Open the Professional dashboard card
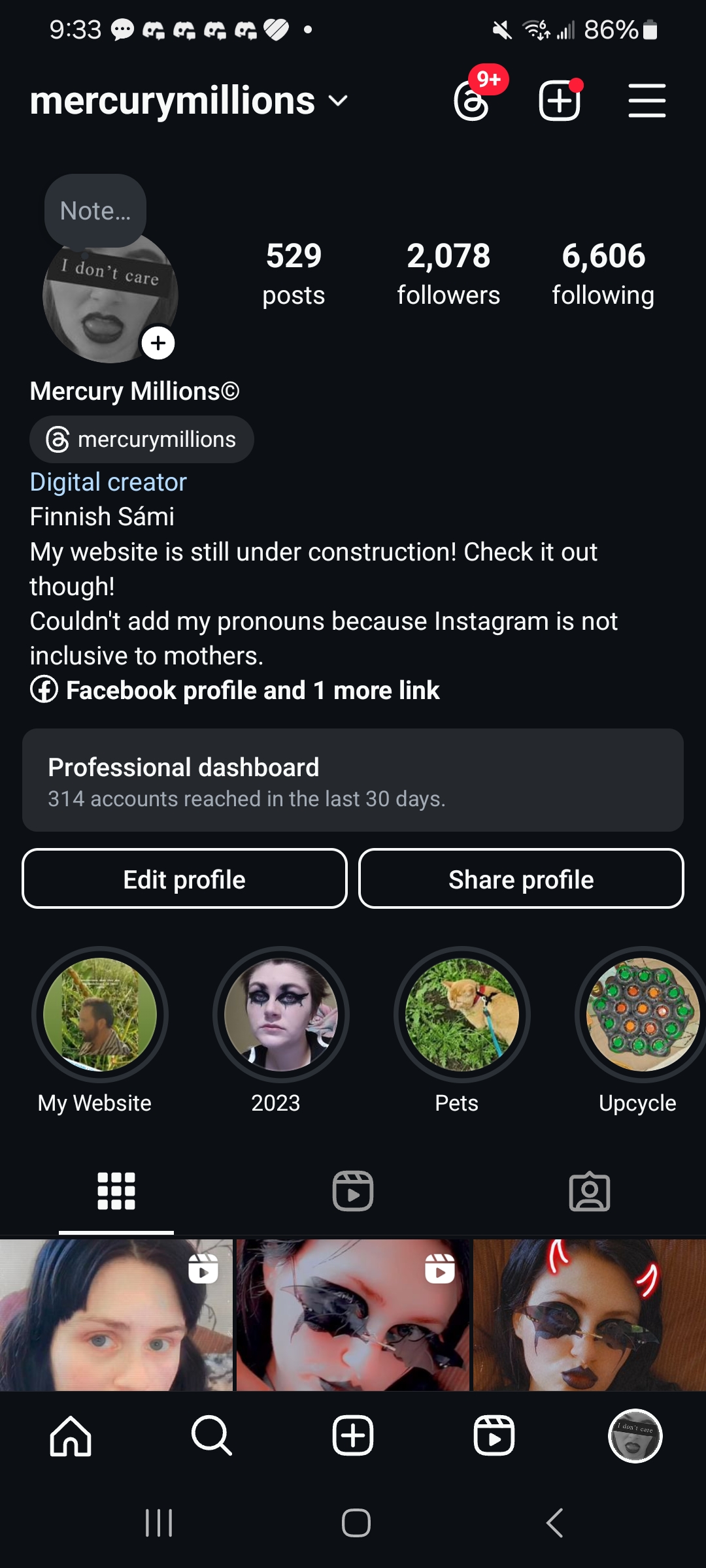Screen dimensions: 706x1568 tap(353, 780)
